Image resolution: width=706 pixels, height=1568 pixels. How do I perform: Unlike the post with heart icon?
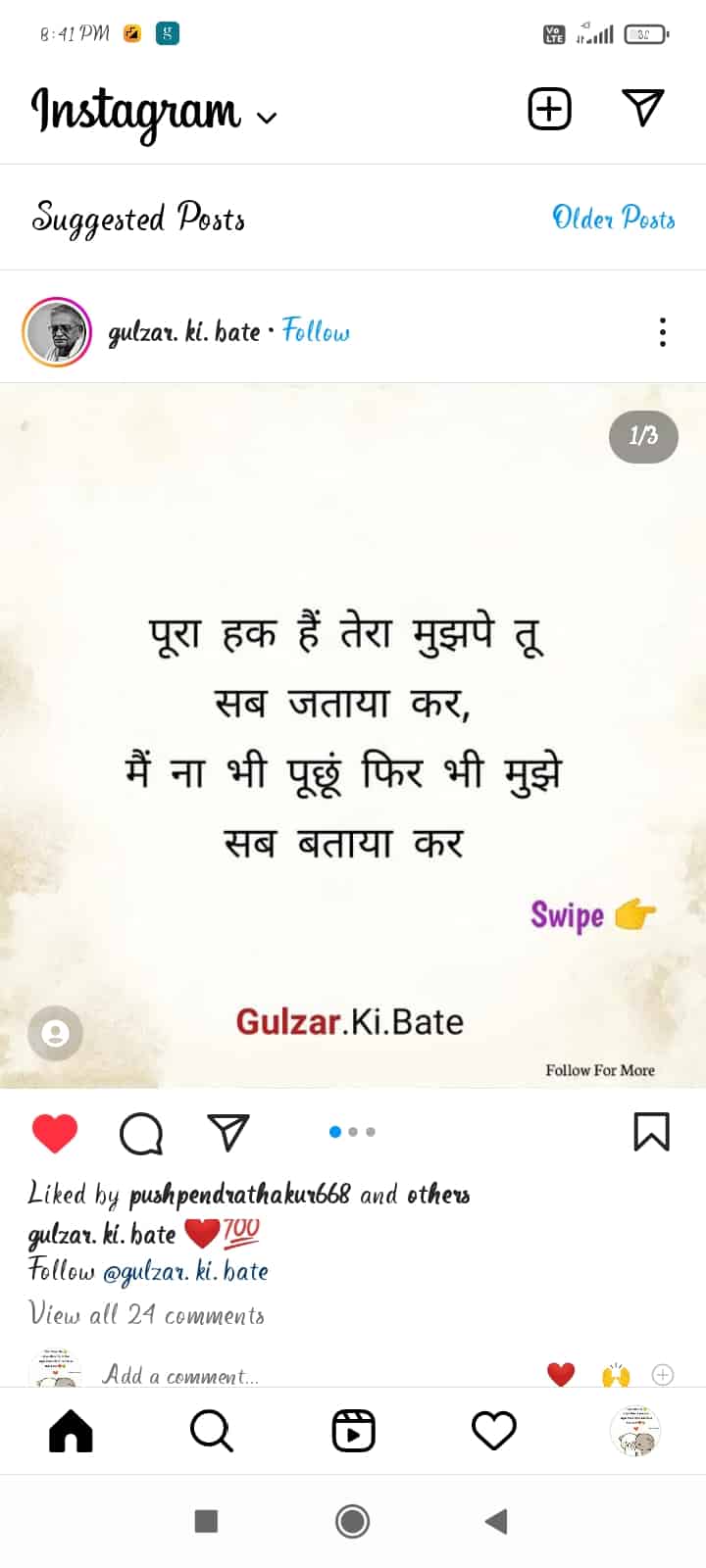pos(55,1133)
